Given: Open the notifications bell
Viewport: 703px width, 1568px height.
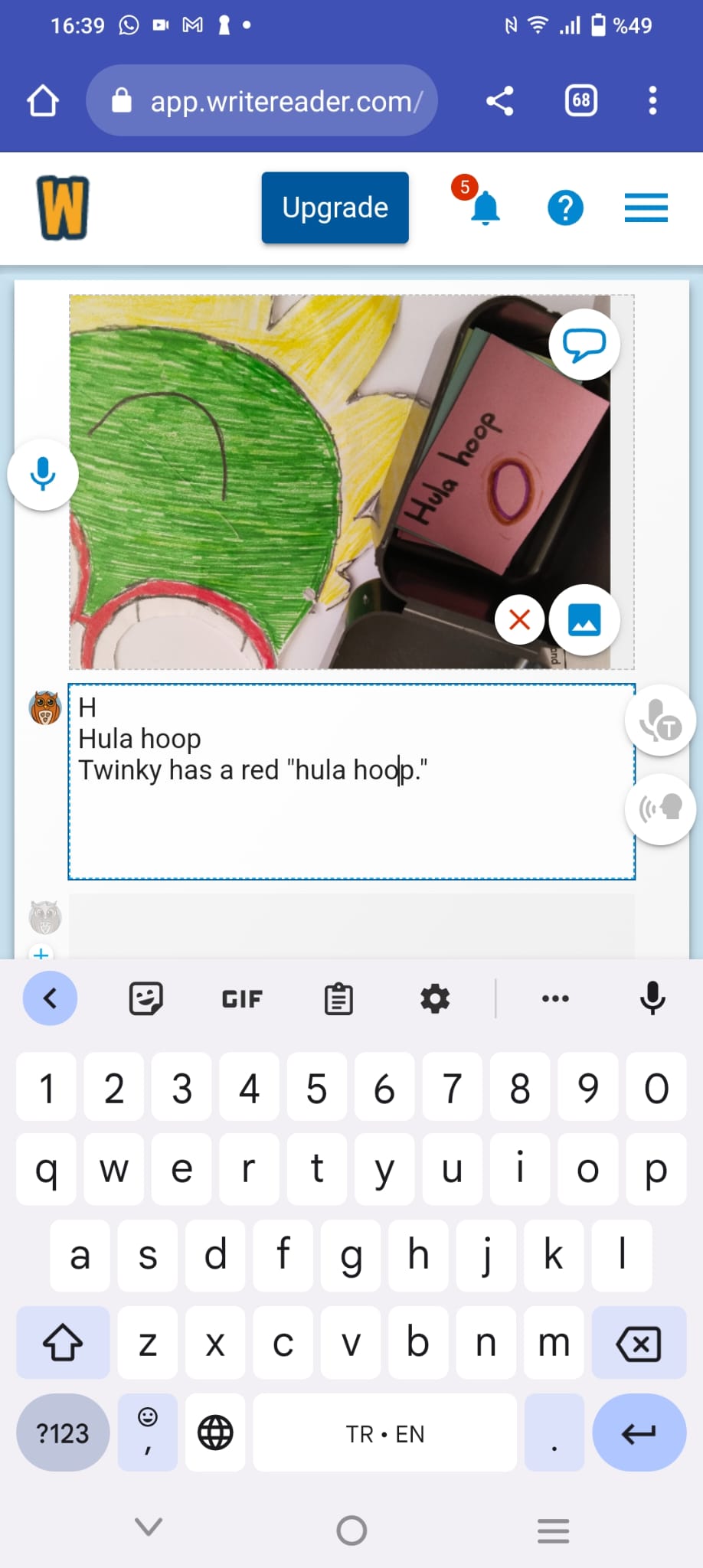Looking at the screenshot, I should point(484,208).
